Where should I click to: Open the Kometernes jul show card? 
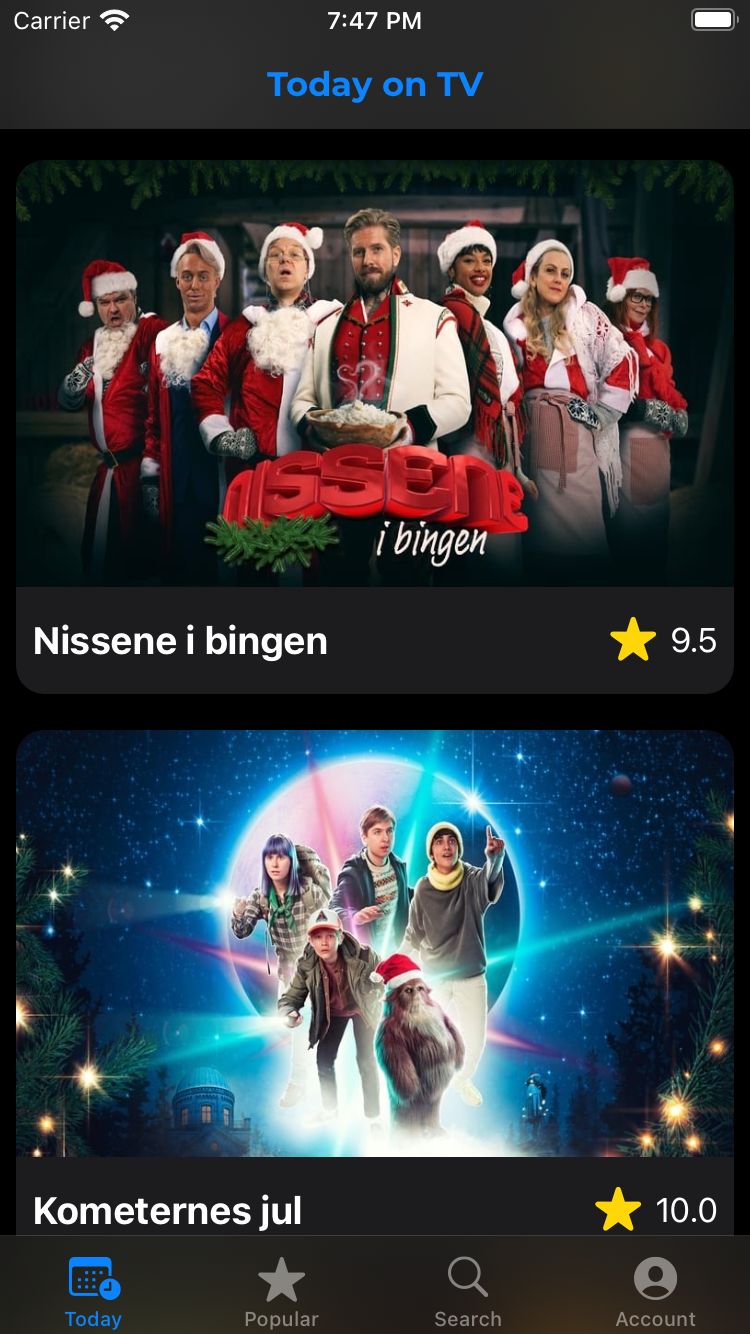375,960
